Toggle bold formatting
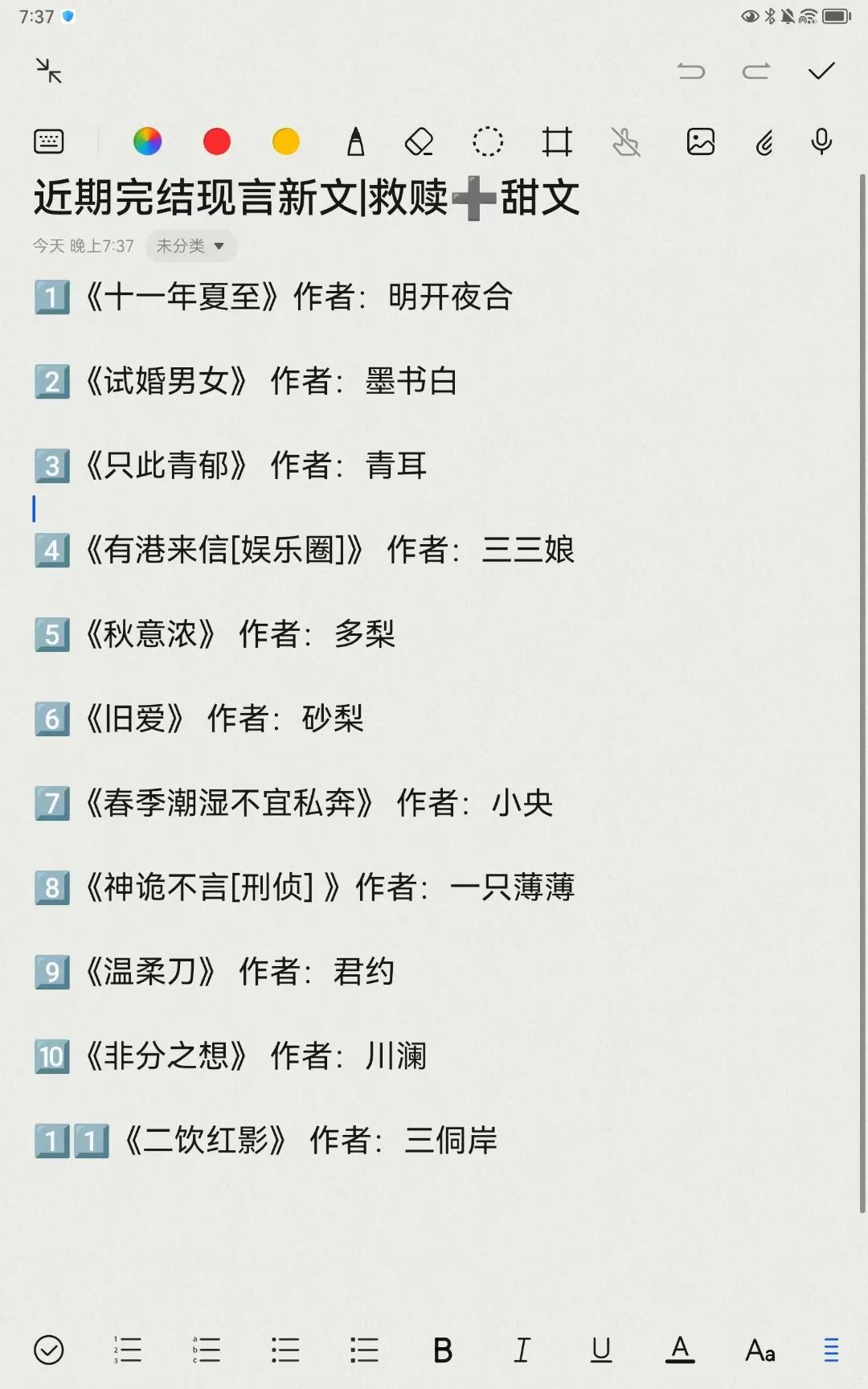The width and height of the screenshot is (868, 1389). coord(441,1350)
